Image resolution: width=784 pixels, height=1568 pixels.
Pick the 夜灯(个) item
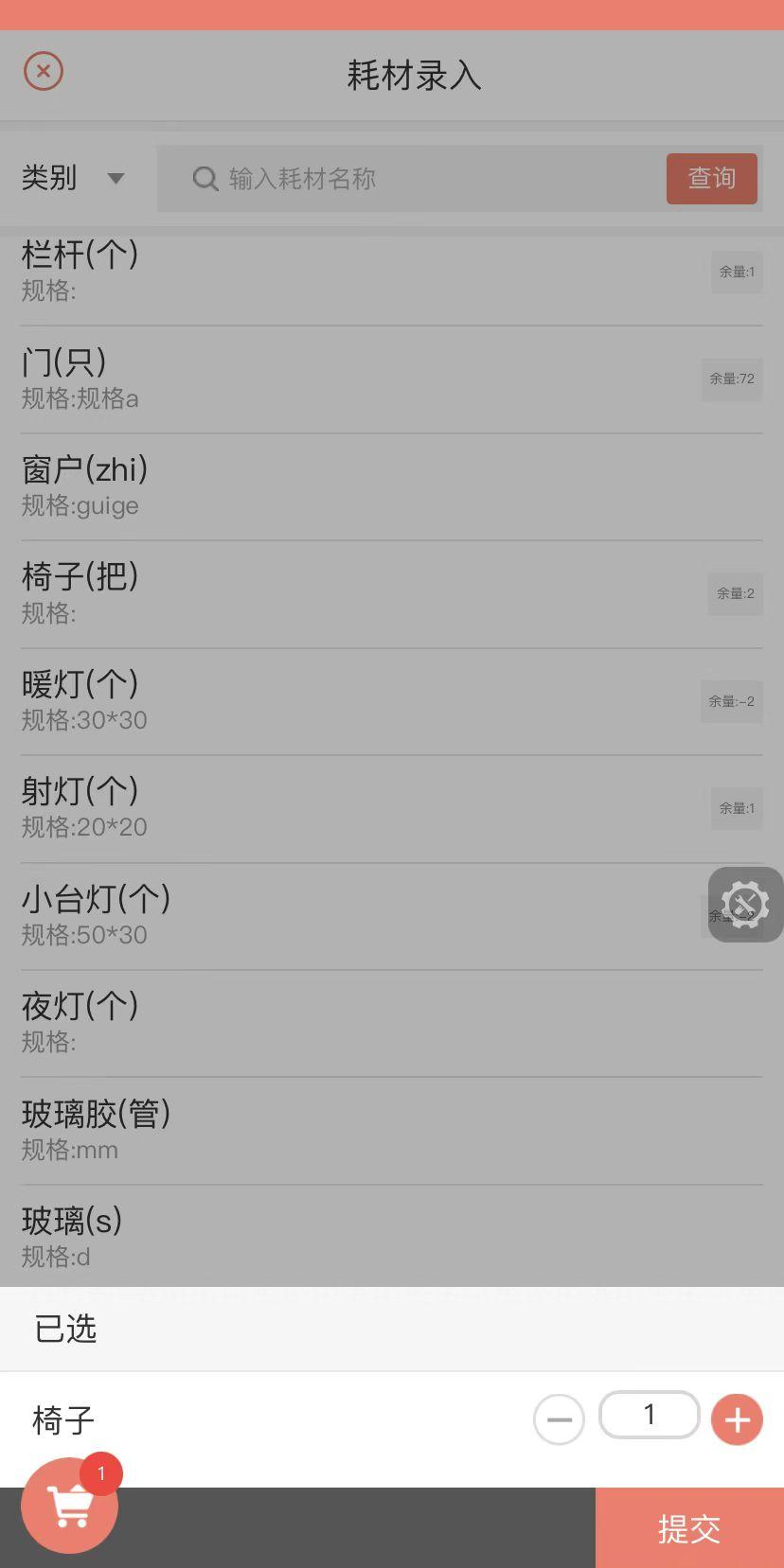pyautogui.click(x=391, y=1024)
